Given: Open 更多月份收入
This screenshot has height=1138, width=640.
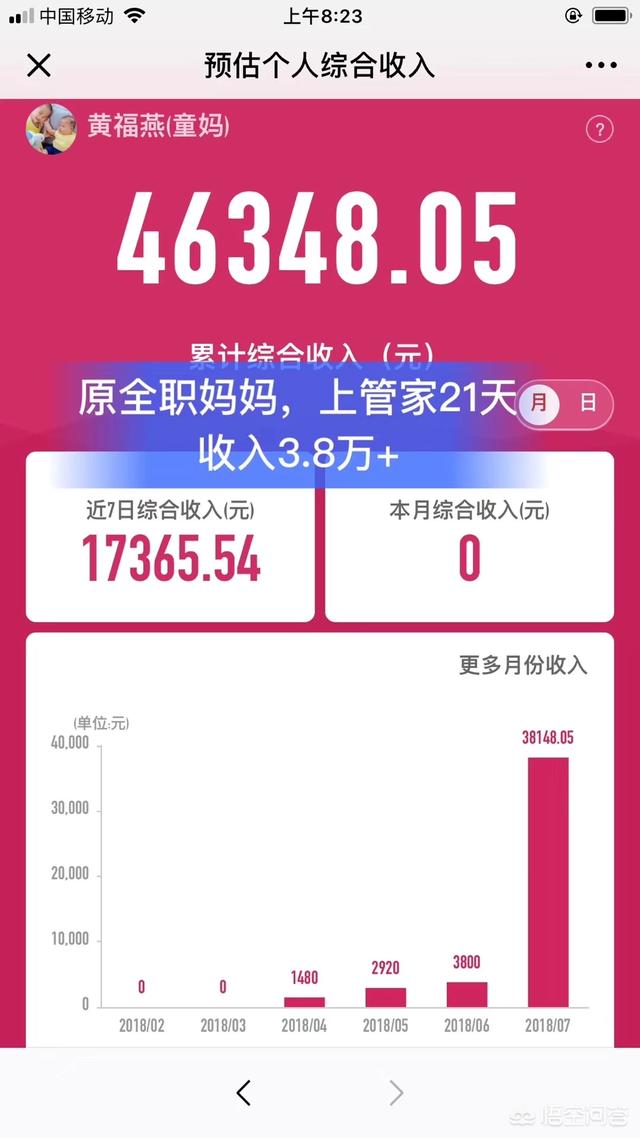Looking at the screenshot, I should (x=522, y=665).
